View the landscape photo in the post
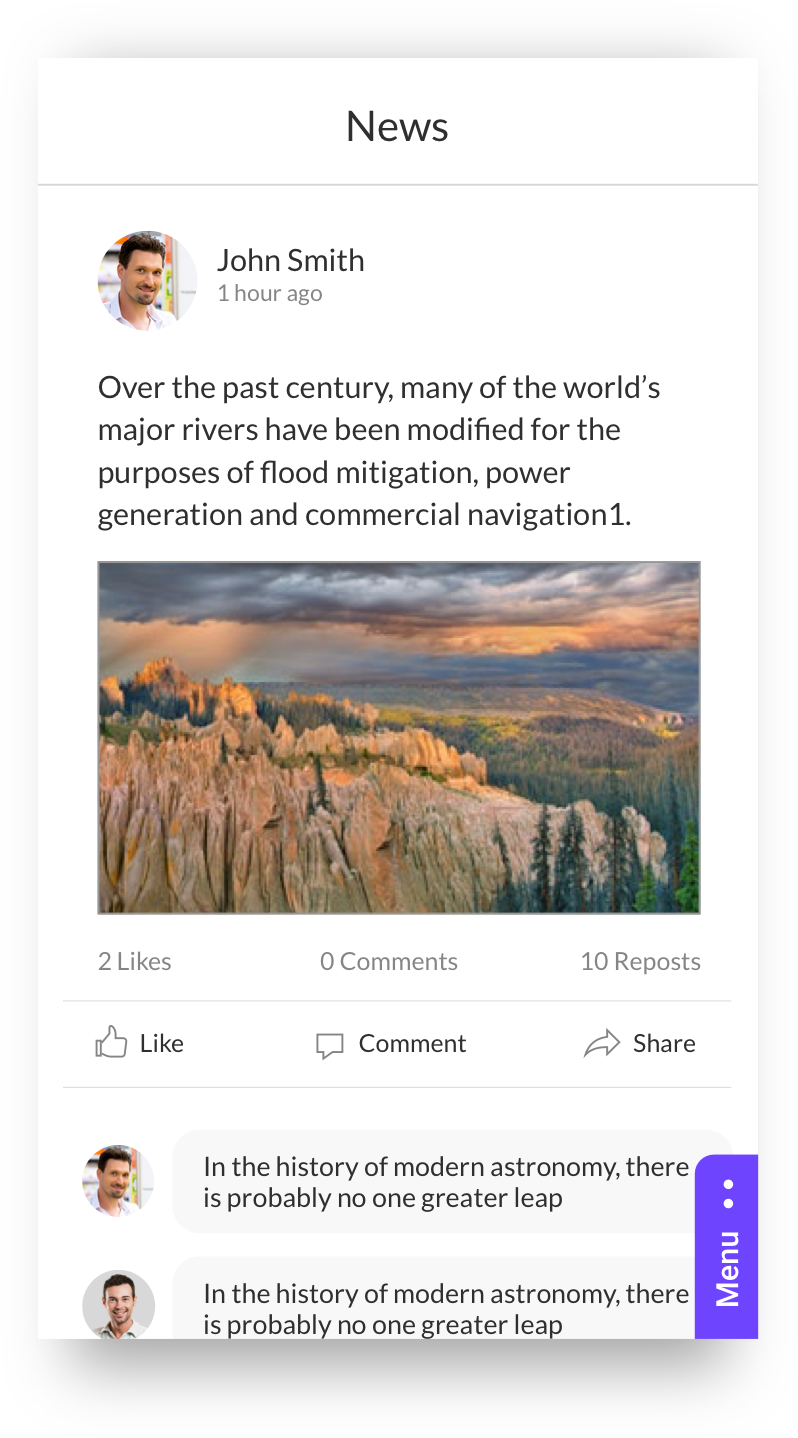798x1438 pixels. click(399, 737)
